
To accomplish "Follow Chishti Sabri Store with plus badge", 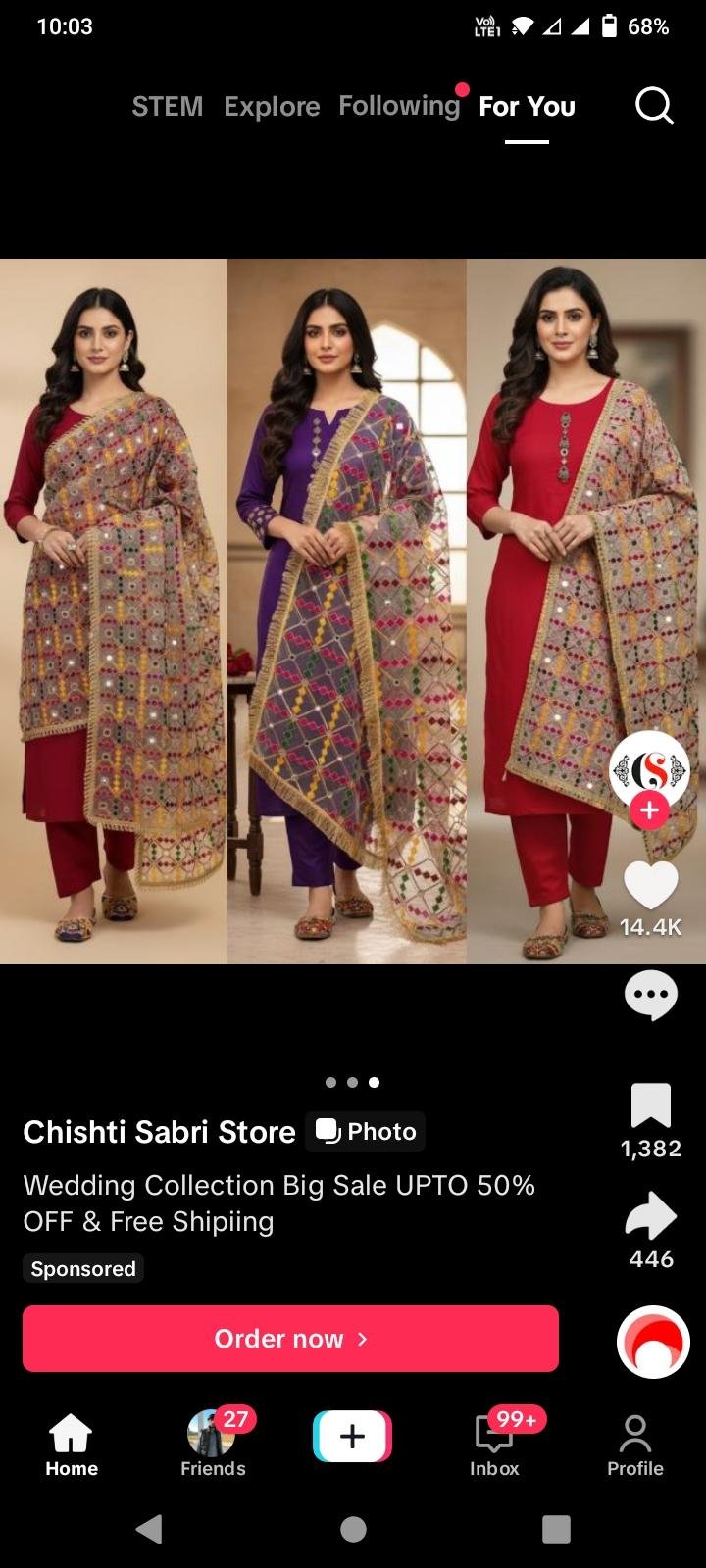I will (649, 811).
